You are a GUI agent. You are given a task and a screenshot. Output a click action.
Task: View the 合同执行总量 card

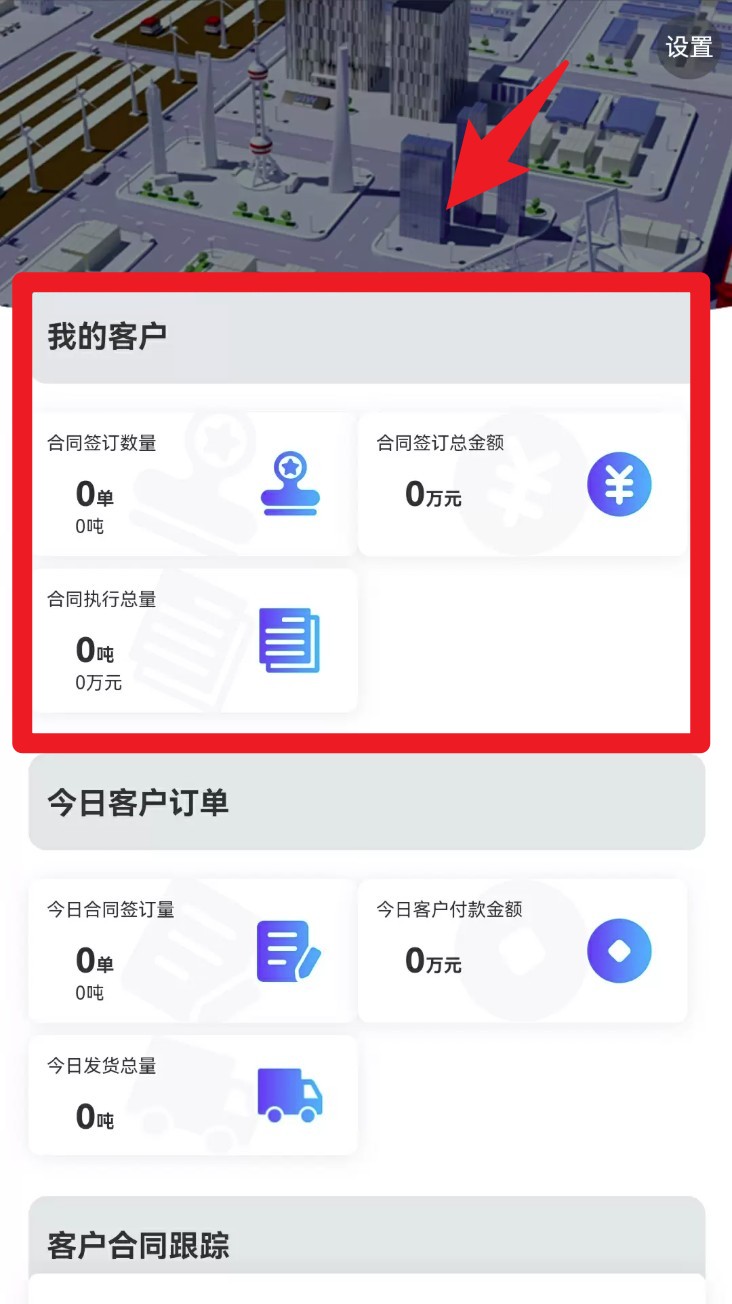click(x=193, y=641)
